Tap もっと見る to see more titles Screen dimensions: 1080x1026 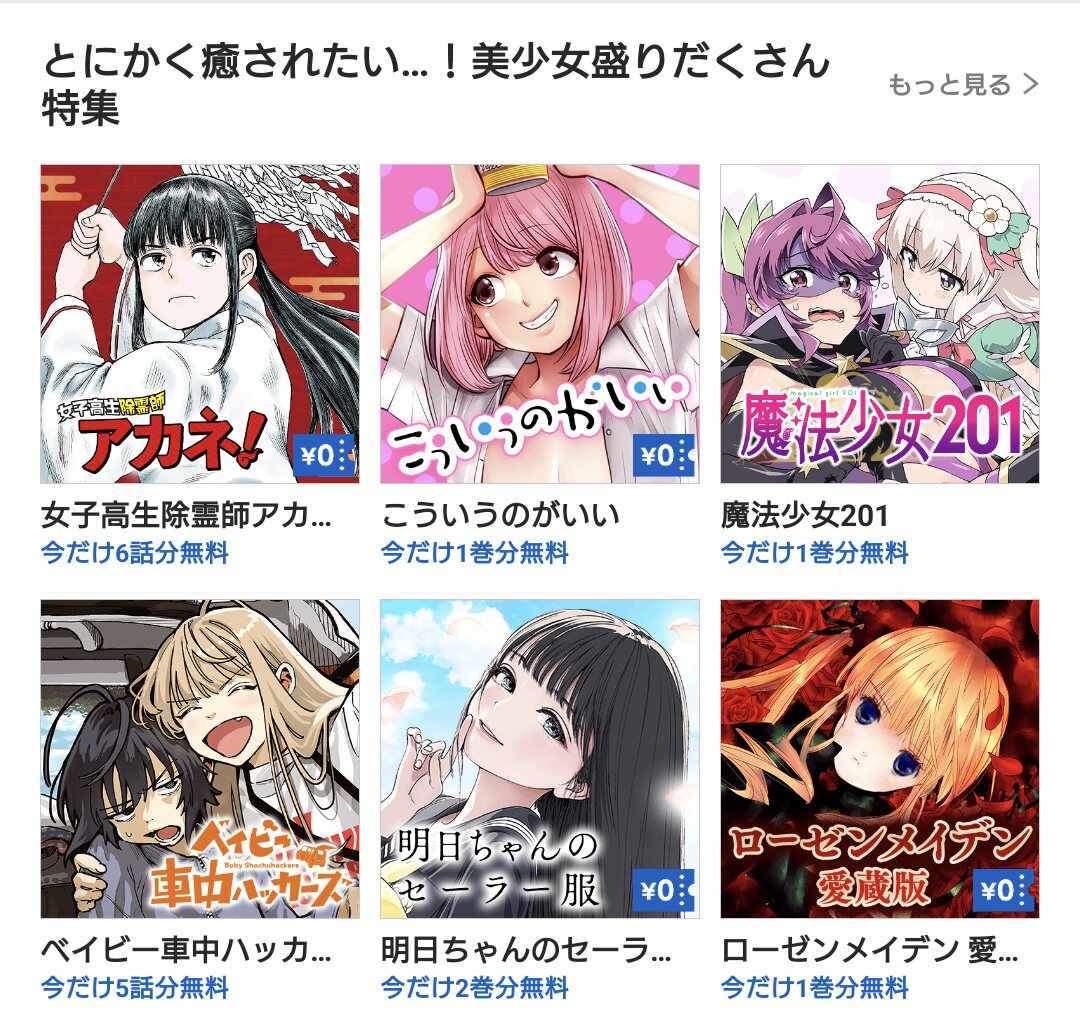pyautogui.click(x=963, y=85)
